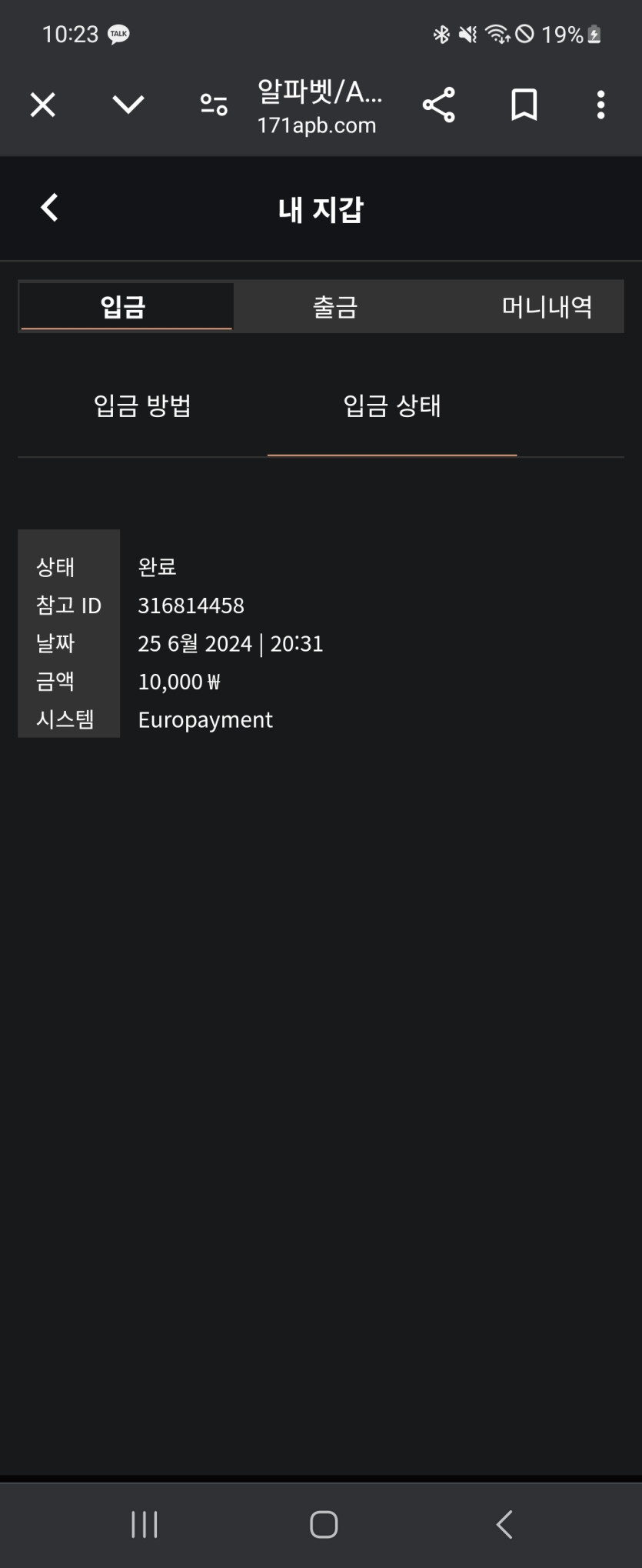The height and width of the screenshot is (1568, 642).
Task: Close the in-app browser tab
Action: [x=43, y=105]
